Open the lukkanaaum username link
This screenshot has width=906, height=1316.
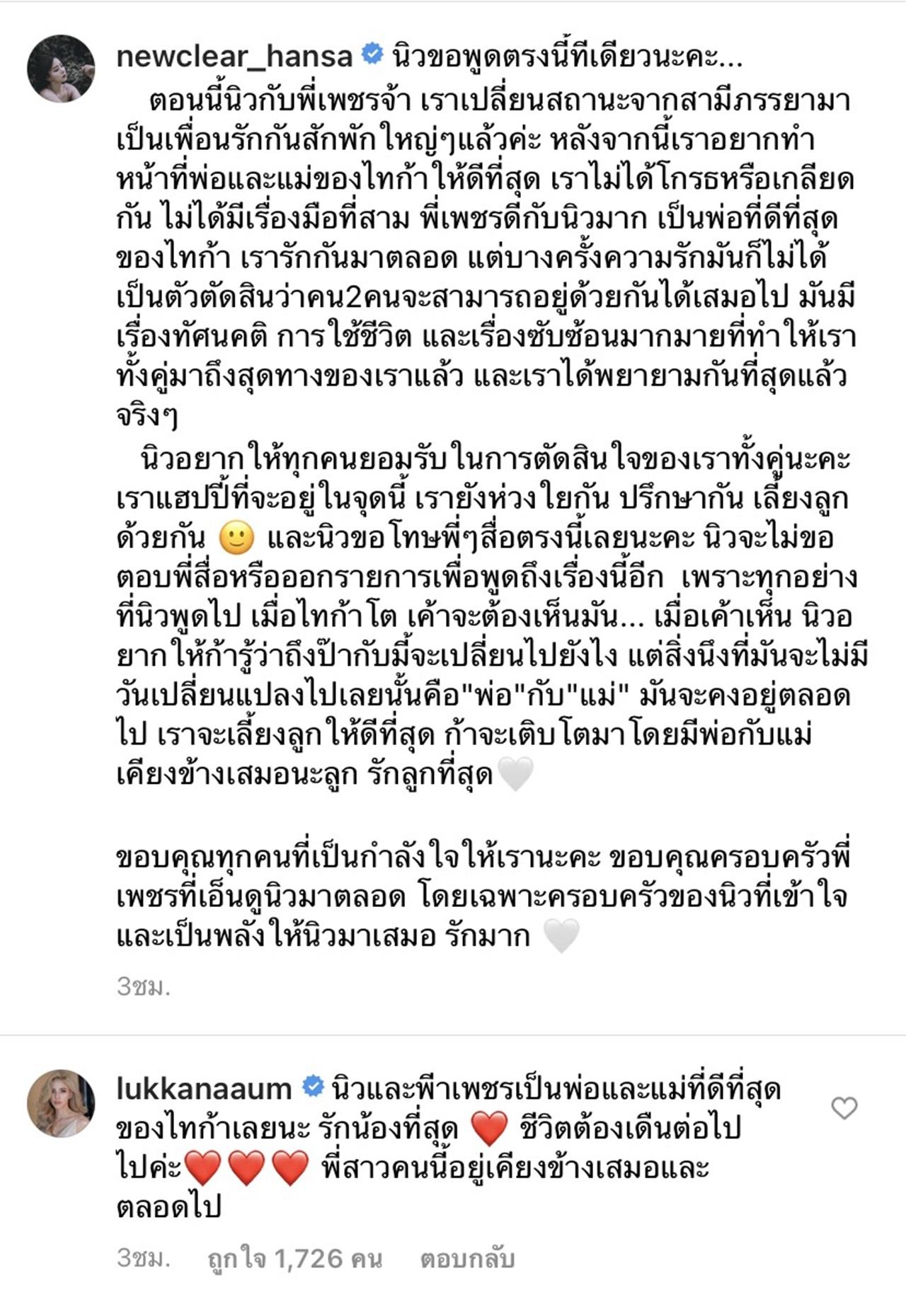[x=204, y=1088]
